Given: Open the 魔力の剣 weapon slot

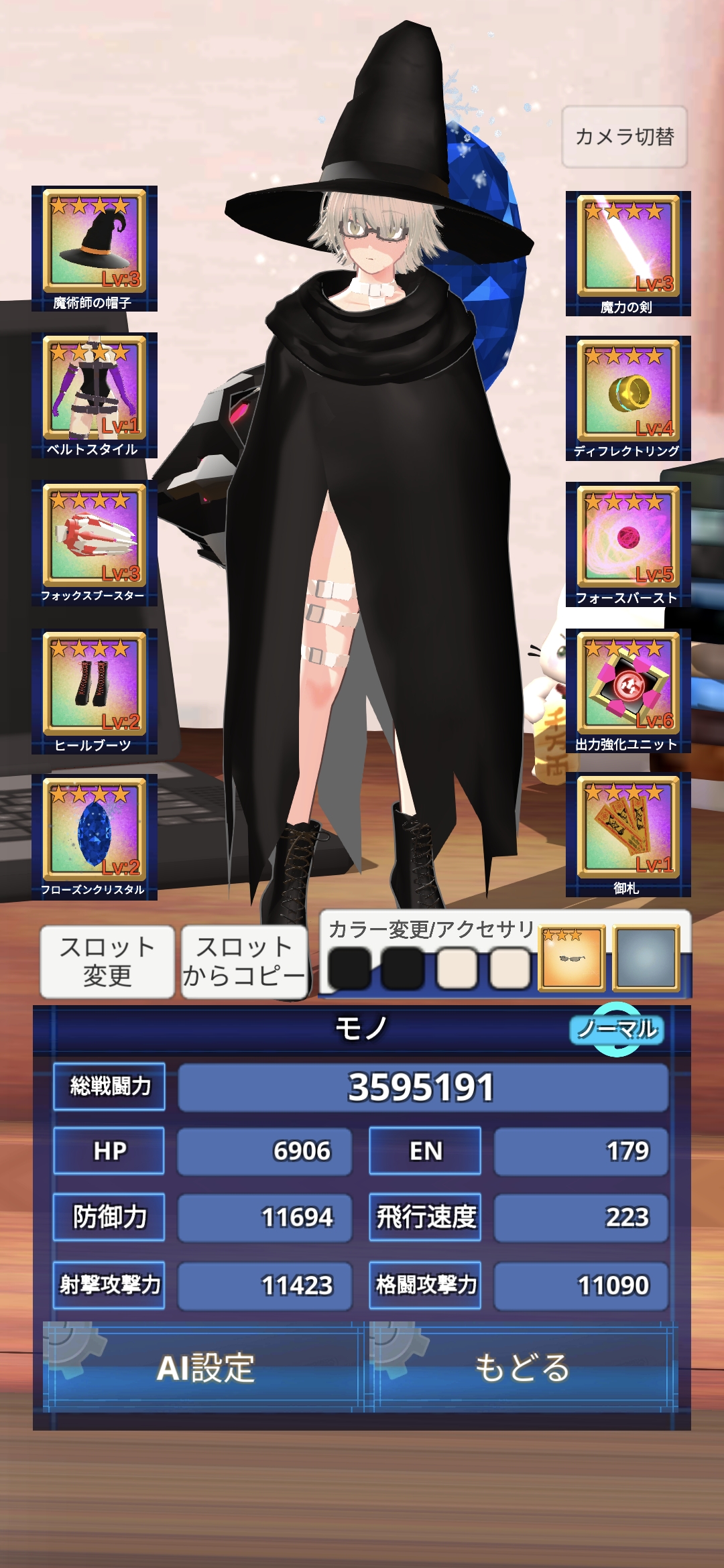Looking at the screenshot, I should [628, 253].
